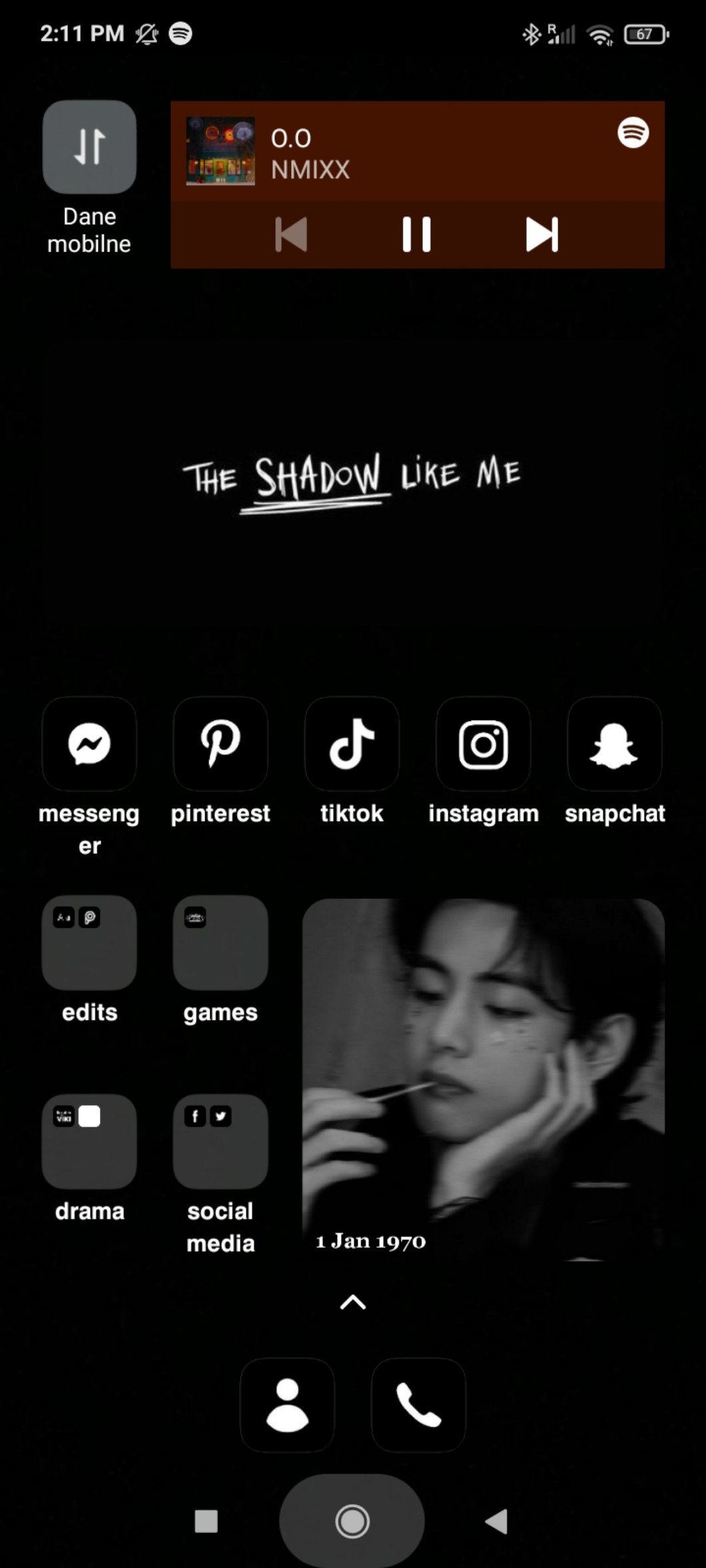This screenshot has width=706, height=1568.
Task: Expand the app drawer arrow
Action: pos(353,1302)
